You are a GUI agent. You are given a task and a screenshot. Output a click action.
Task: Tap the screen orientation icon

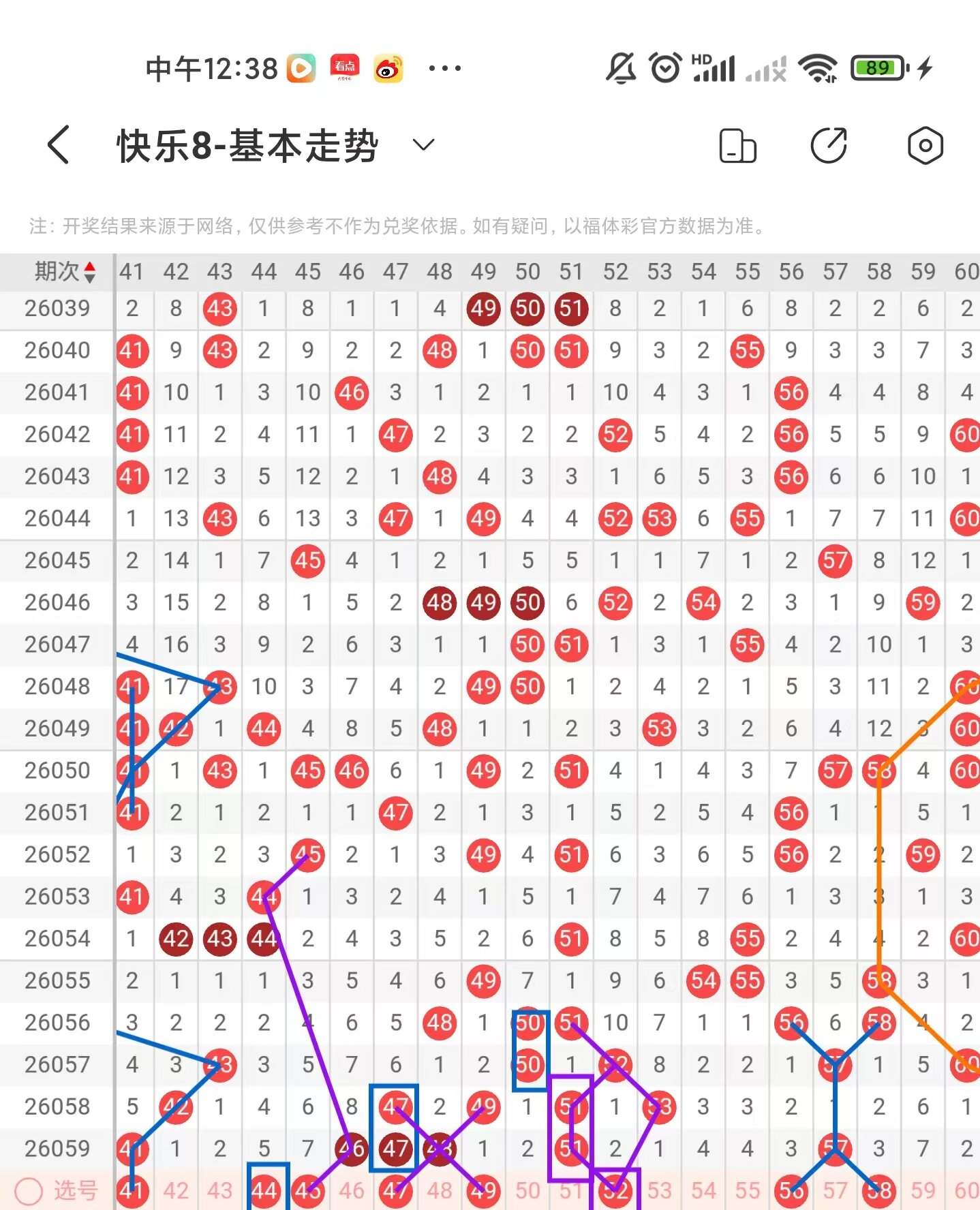pyautogui.click(x=737, y=145)
